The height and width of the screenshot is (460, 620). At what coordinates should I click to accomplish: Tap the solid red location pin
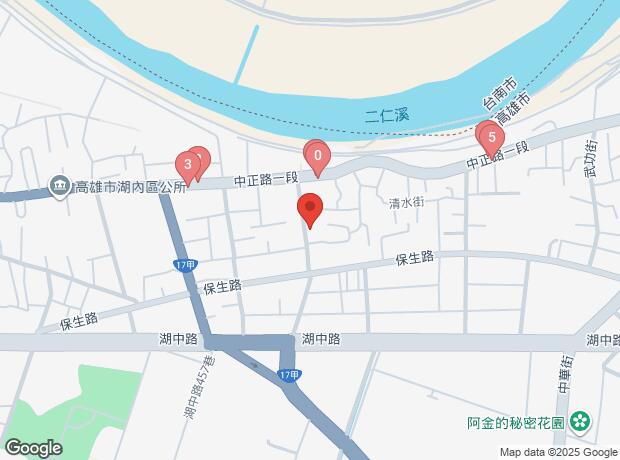[310, 210]
